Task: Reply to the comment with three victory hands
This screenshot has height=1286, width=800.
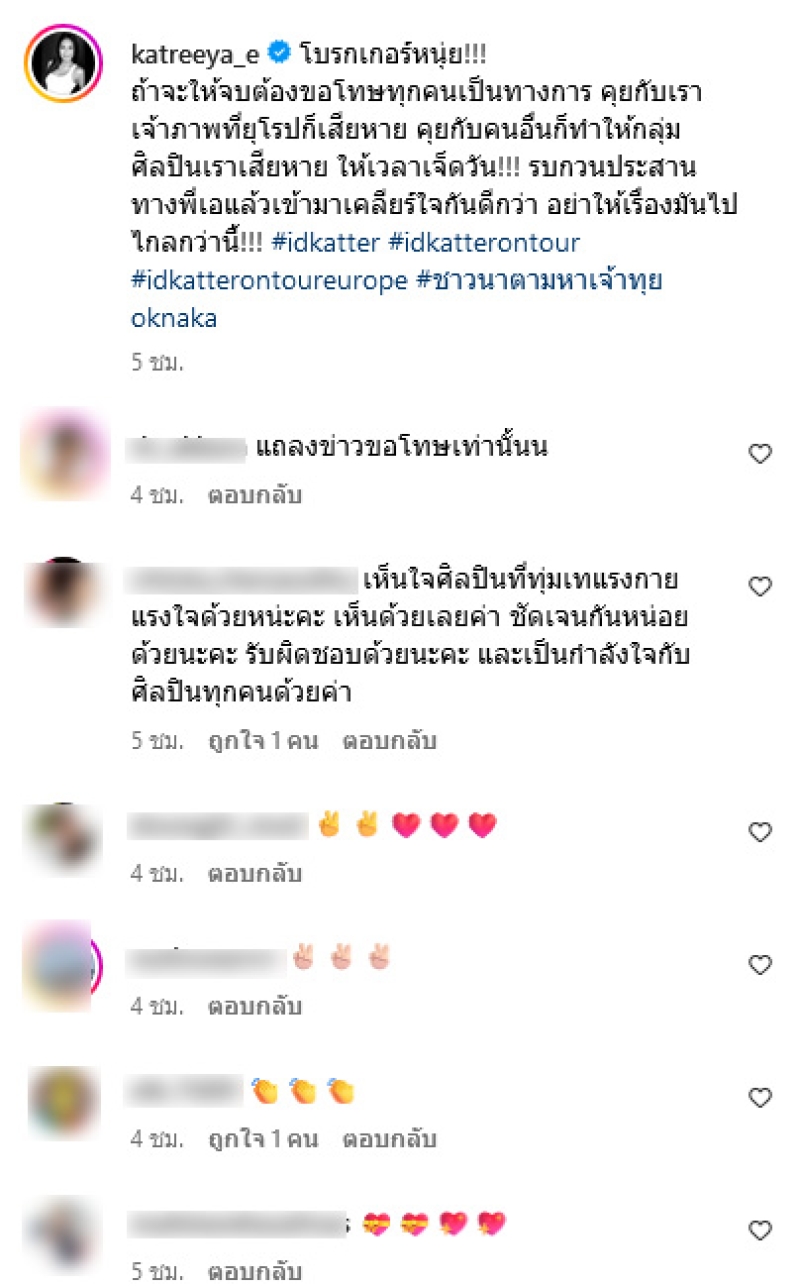Action: coord(254,1006)
